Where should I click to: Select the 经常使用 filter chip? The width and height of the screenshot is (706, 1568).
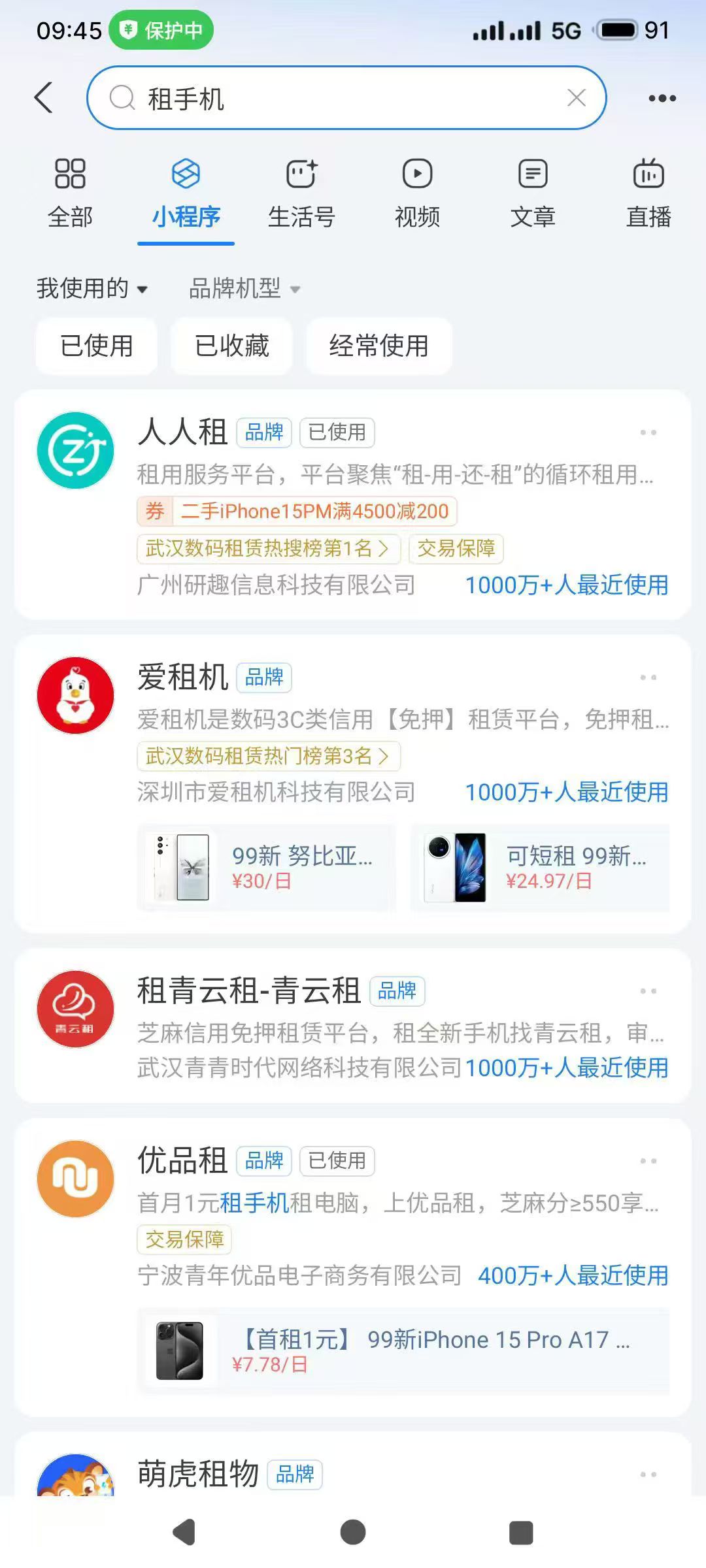pos(378,346)
